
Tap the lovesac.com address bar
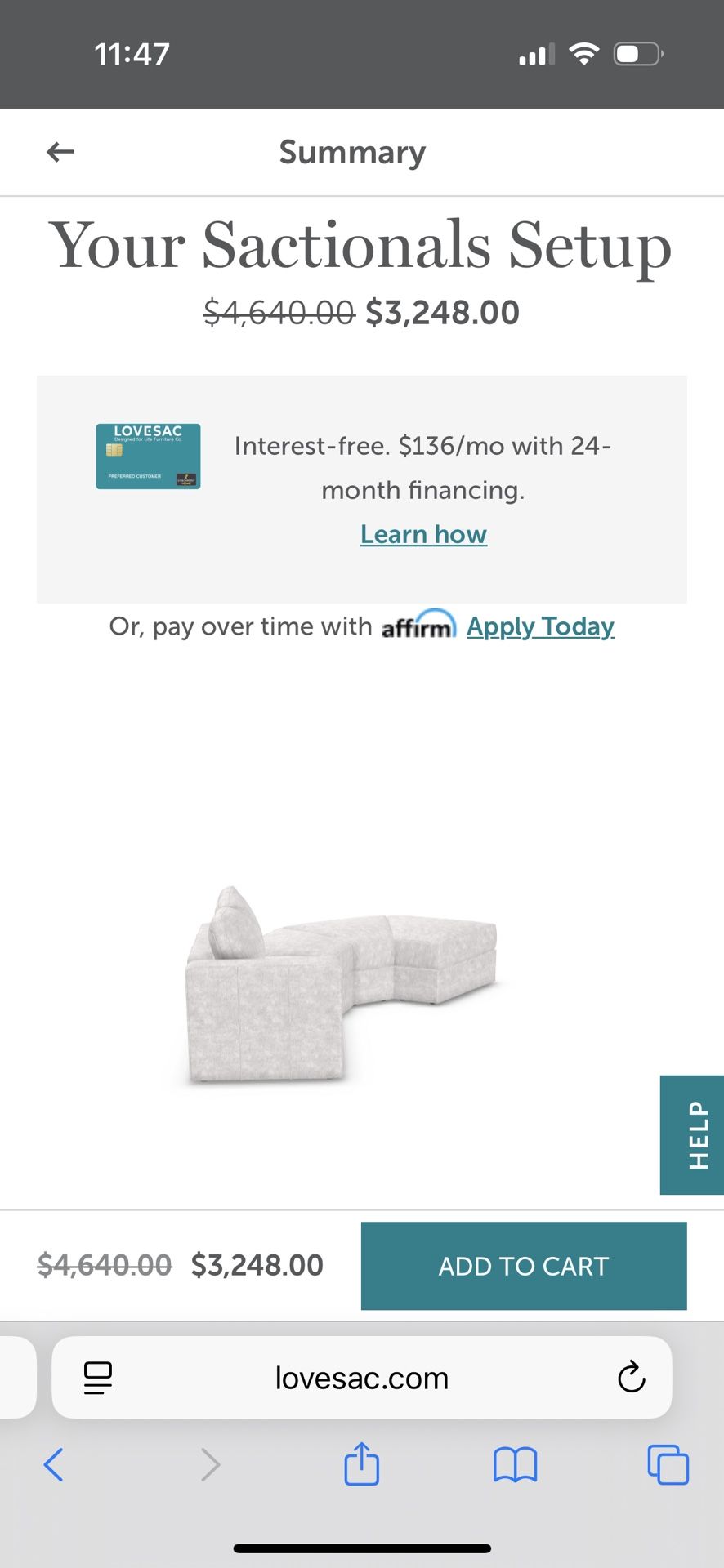[x=361, y=1378]
